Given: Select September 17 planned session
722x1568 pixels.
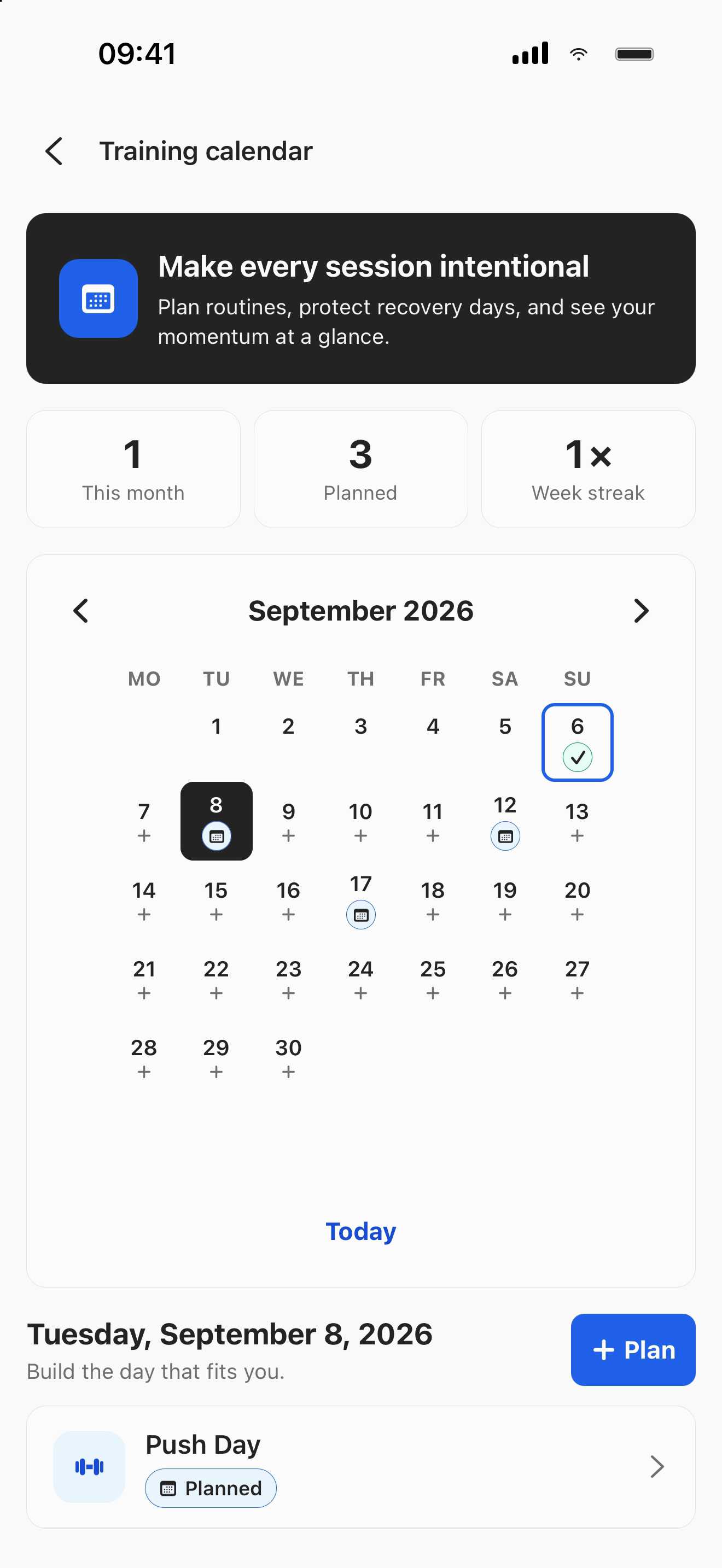Looking at the screenshot, I should 361,900.
